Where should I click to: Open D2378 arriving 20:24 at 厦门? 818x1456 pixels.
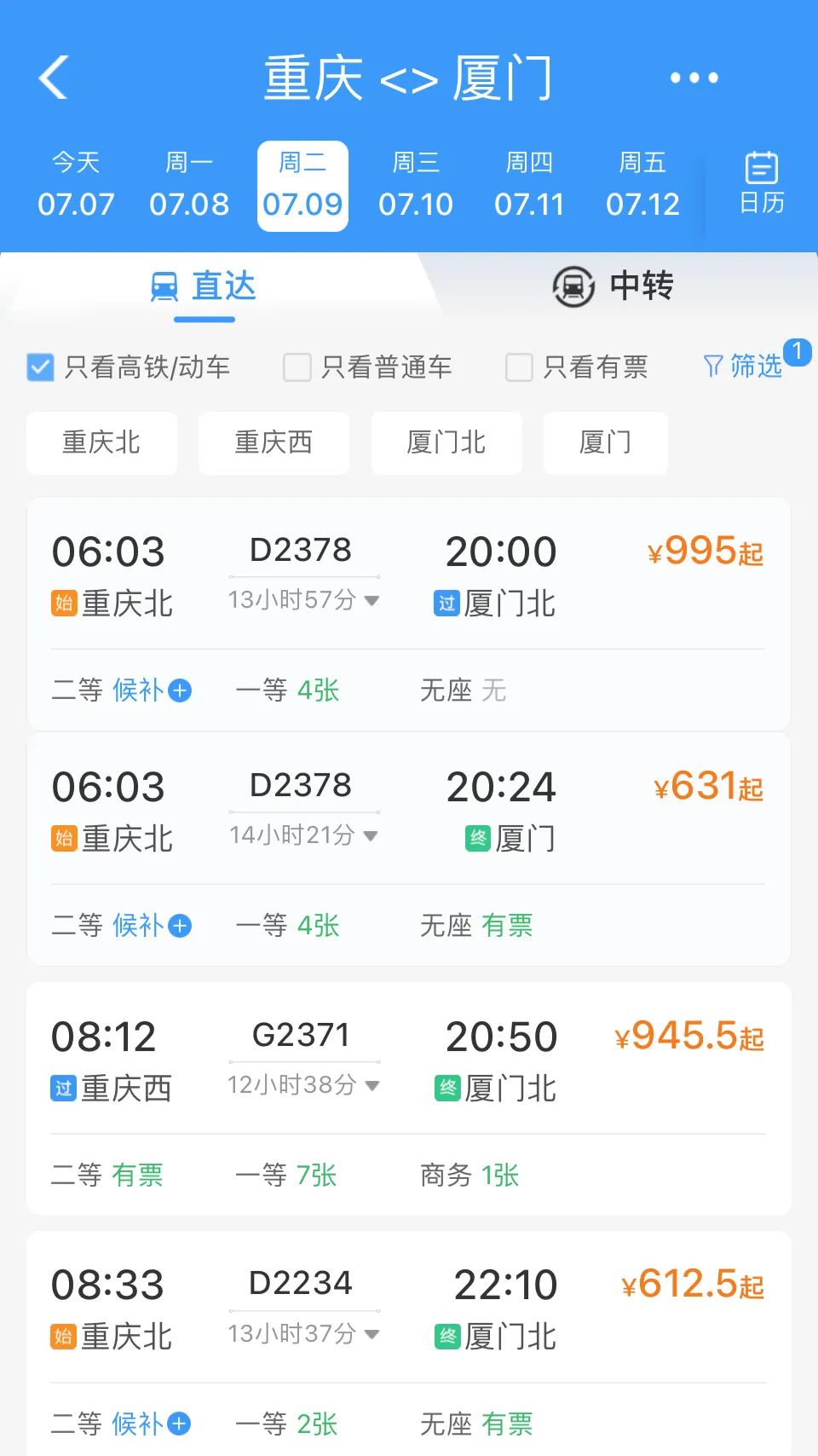pyautogui.click(x=409, y=849)
